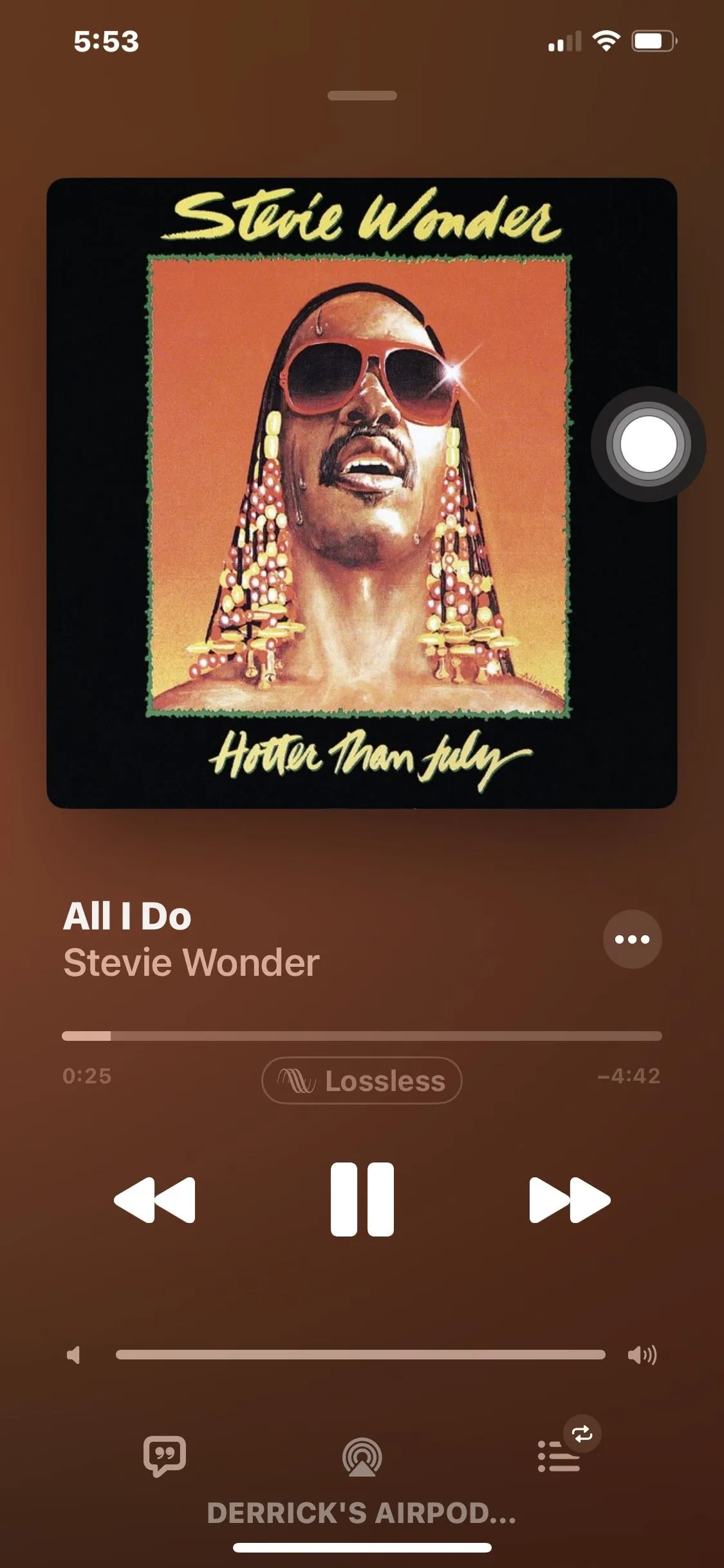724x1568 pixels.
Task: Skip to the next track
Action: point(570,1199)
